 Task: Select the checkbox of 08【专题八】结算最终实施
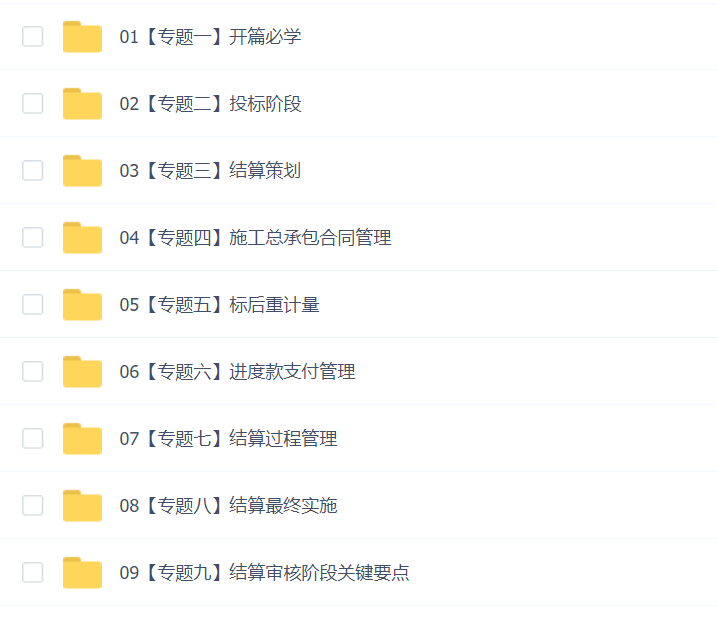(33, 506)
